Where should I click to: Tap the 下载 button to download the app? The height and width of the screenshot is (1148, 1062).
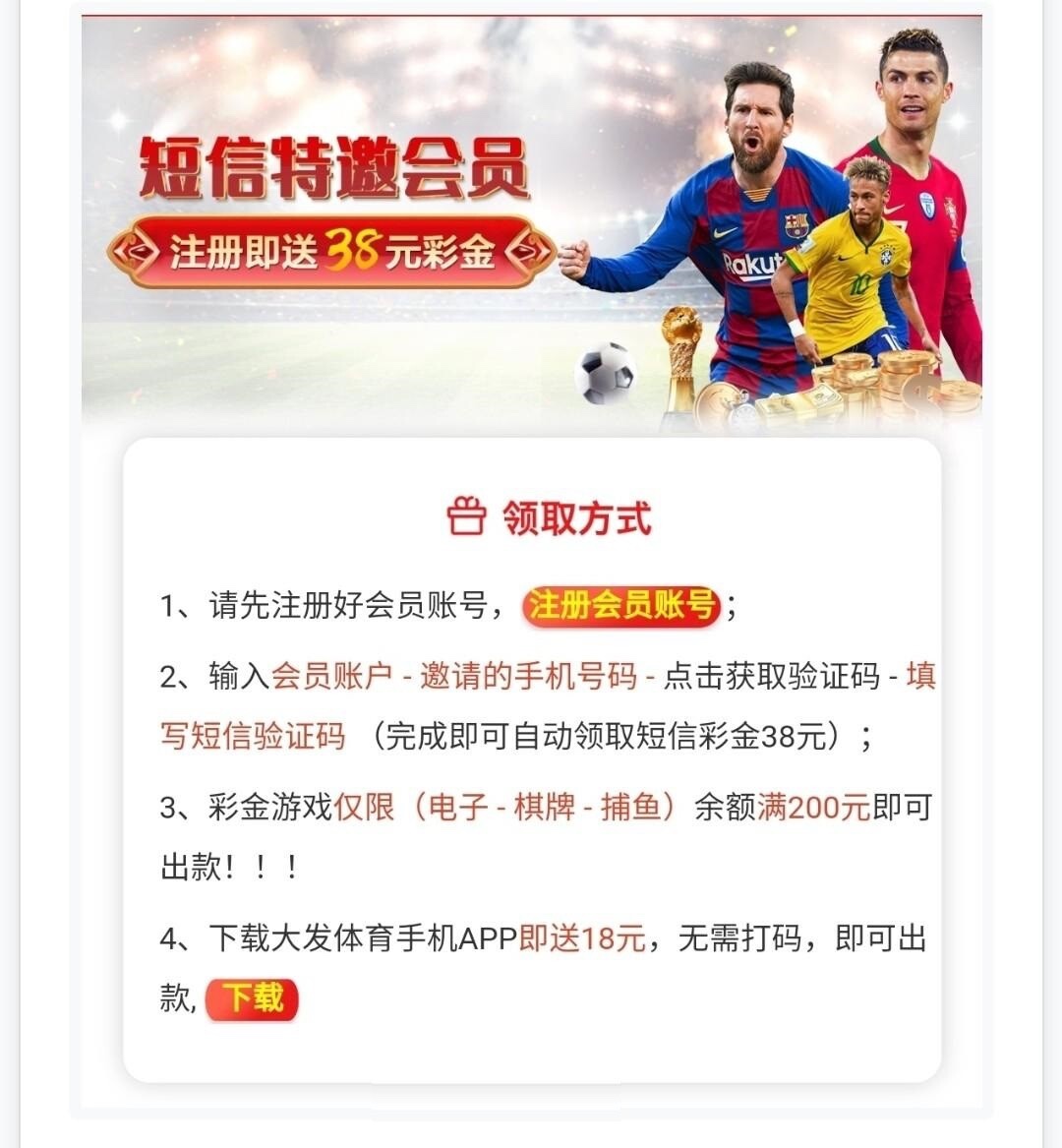click(252, 999)
